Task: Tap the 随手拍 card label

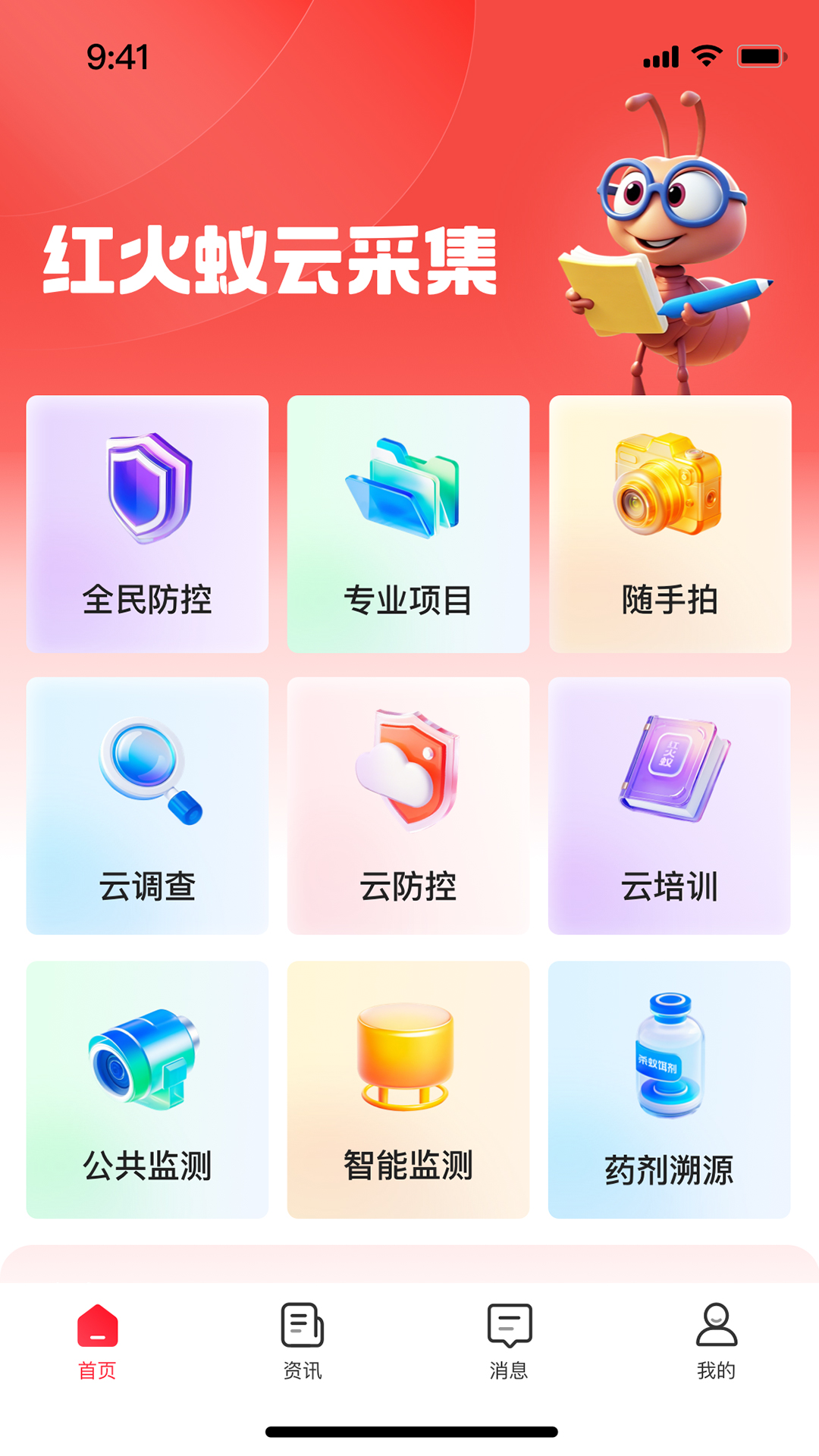Action: tap(667, 598)
